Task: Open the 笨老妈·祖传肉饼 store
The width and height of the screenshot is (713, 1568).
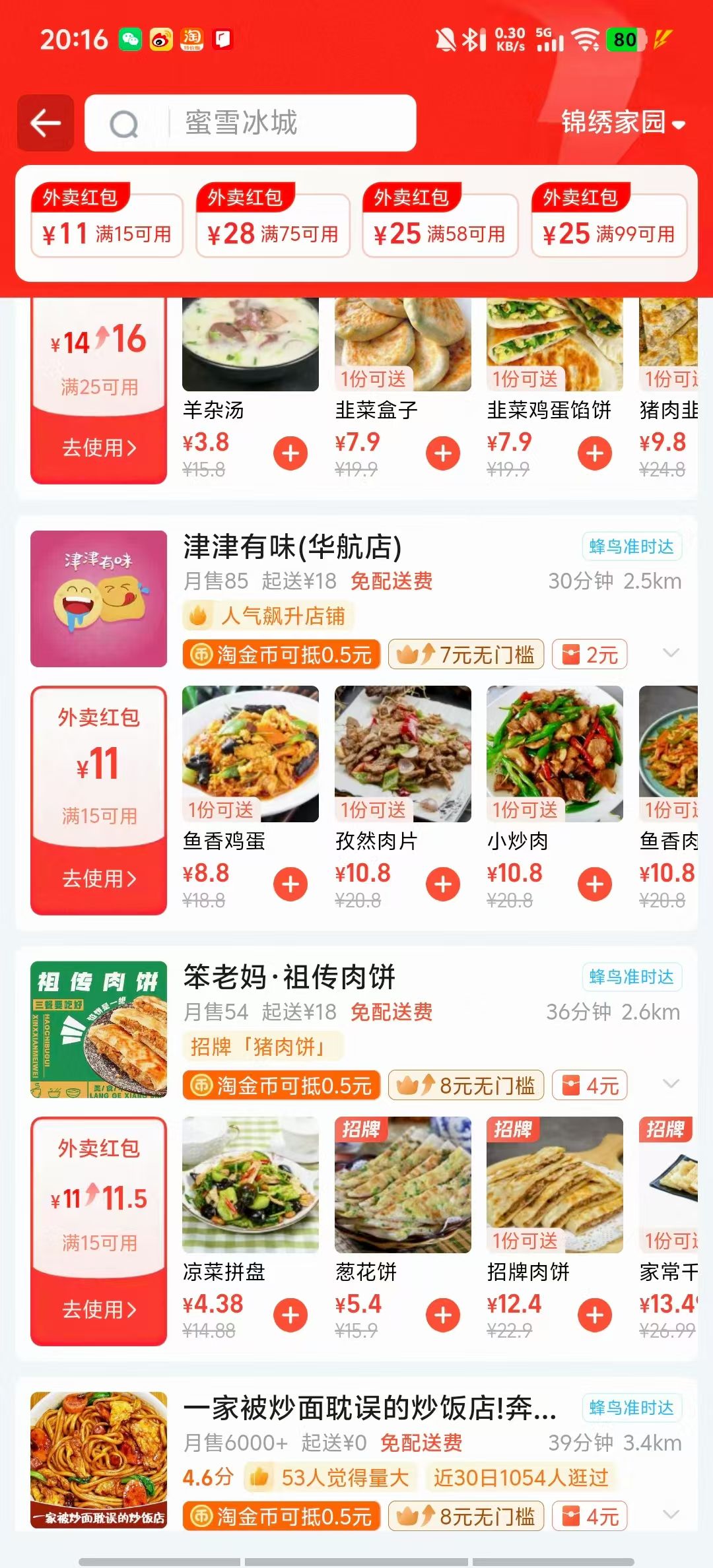Action: (289, 977)
